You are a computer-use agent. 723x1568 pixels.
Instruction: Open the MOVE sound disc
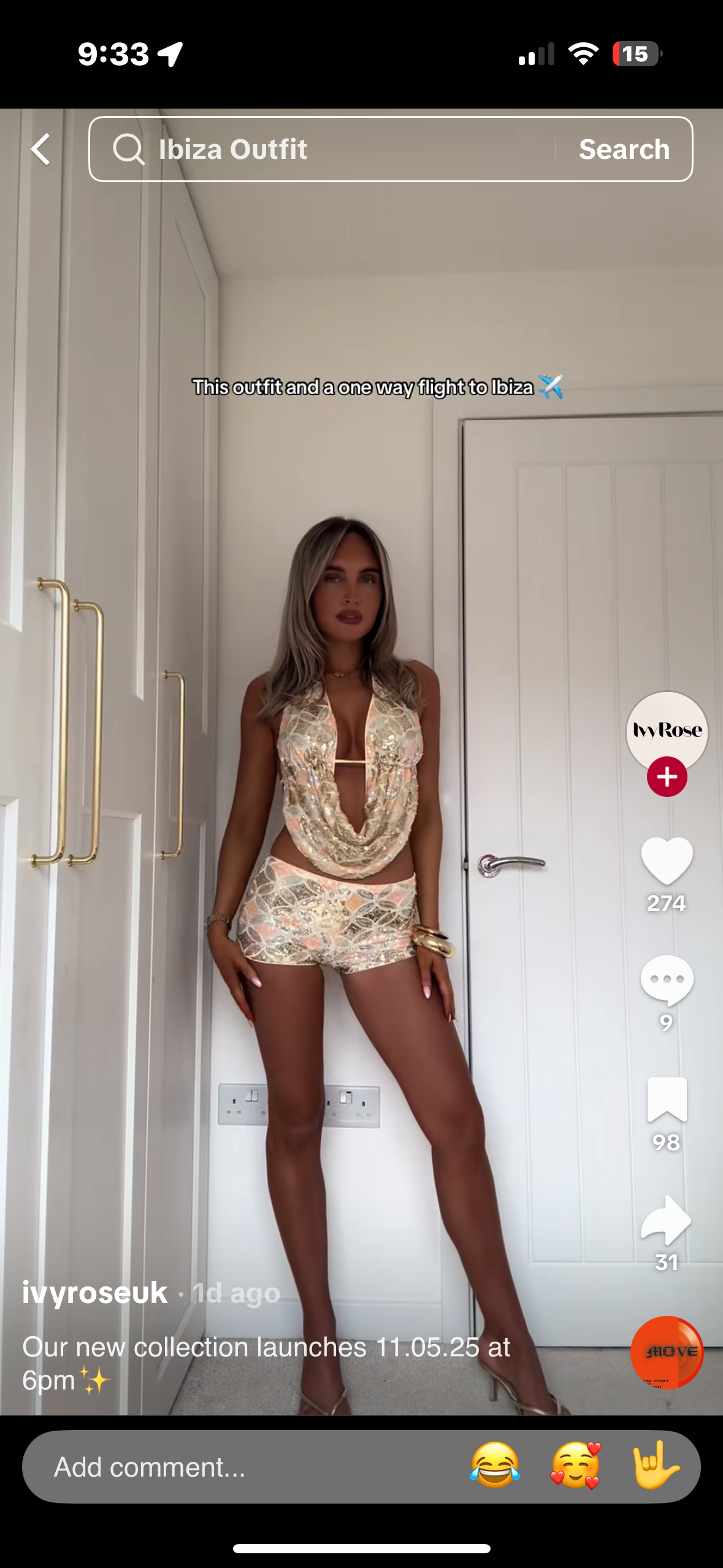click(667, 1352)
